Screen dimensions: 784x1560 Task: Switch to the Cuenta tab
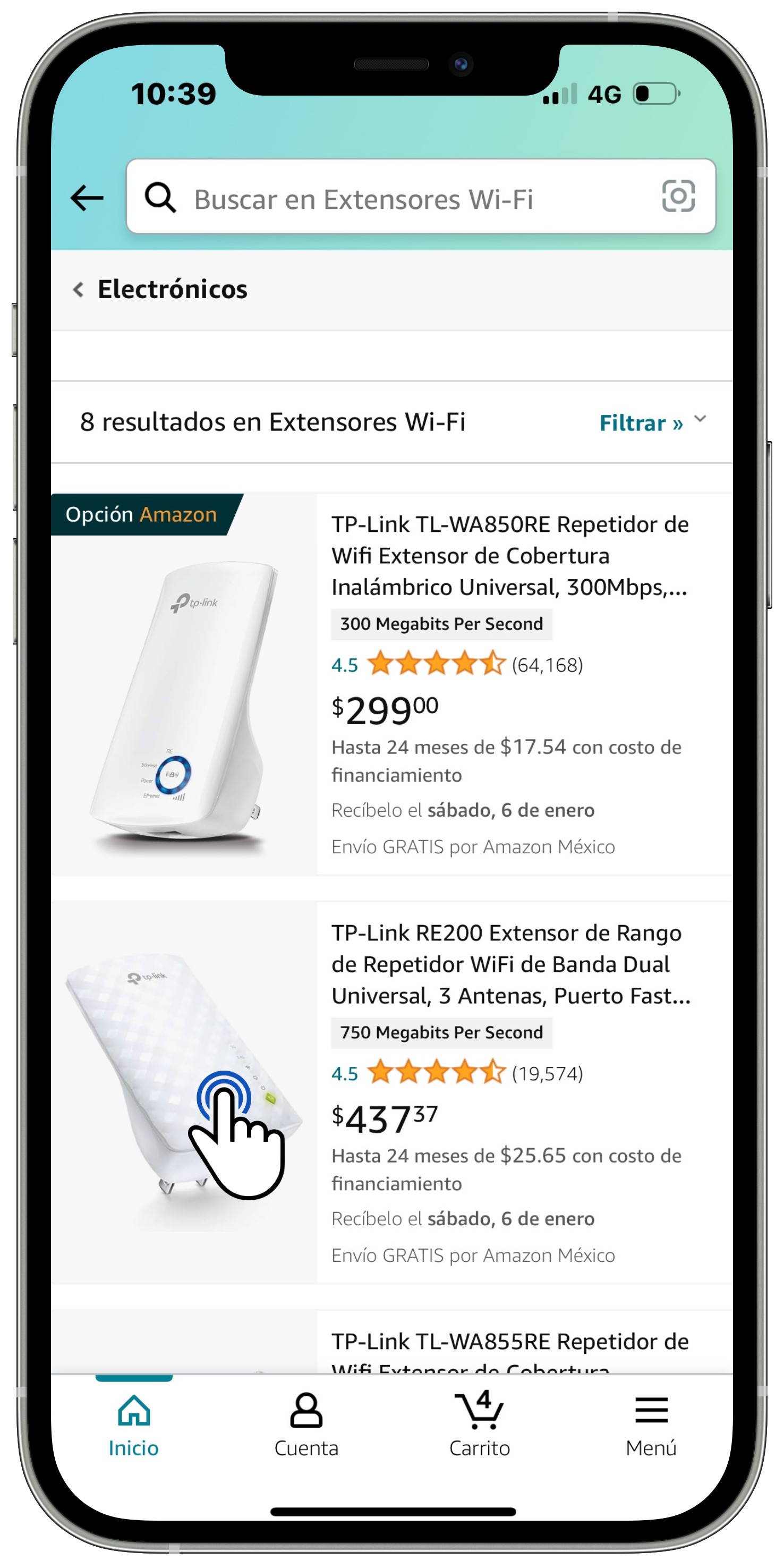(306, 1425)
